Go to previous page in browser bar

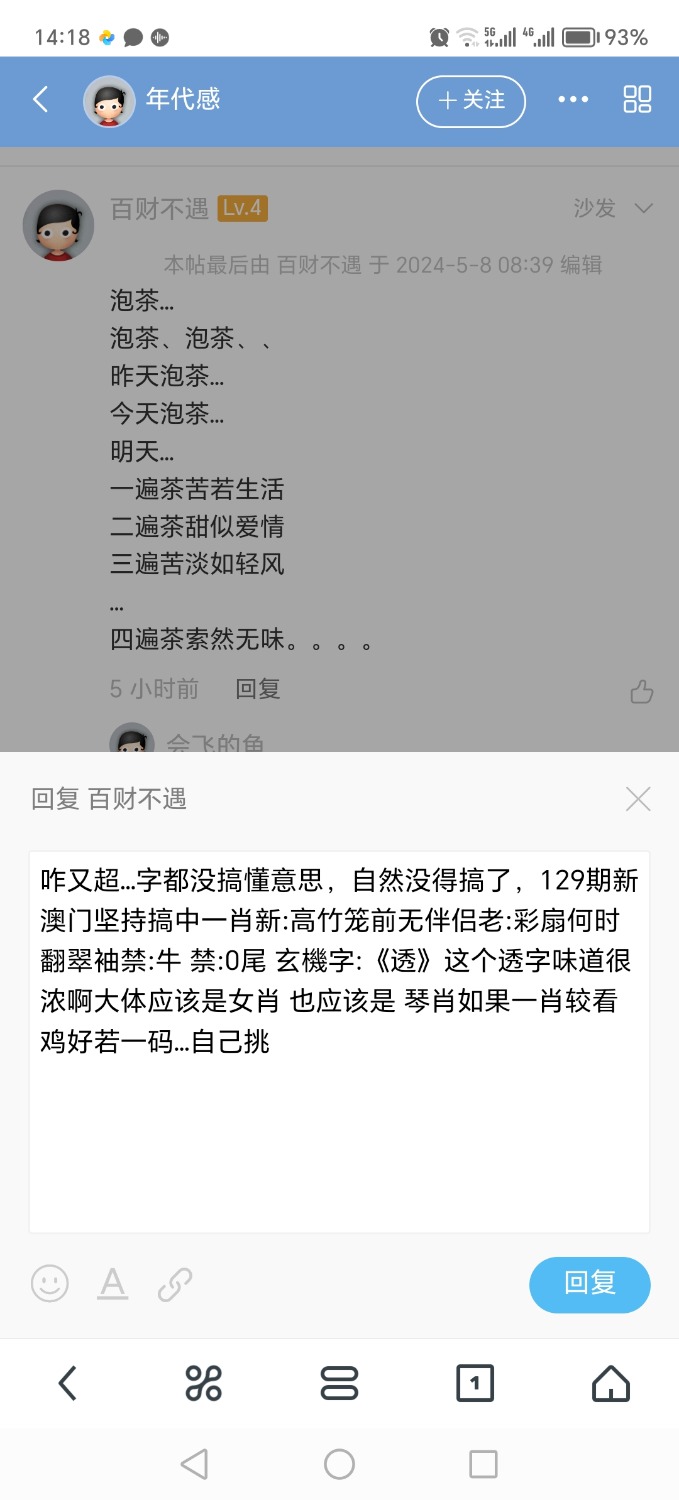pos(67,1383)
